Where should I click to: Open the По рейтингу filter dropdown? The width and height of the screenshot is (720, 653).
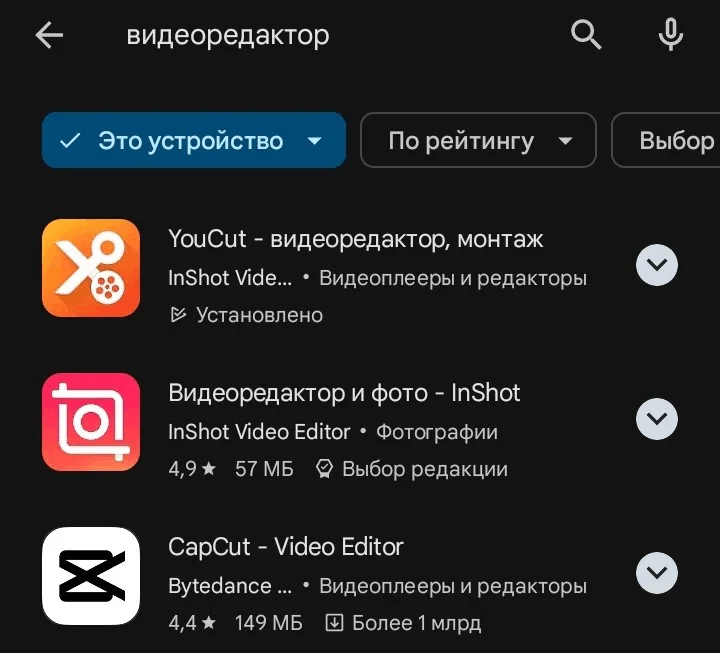coord(478,141)
